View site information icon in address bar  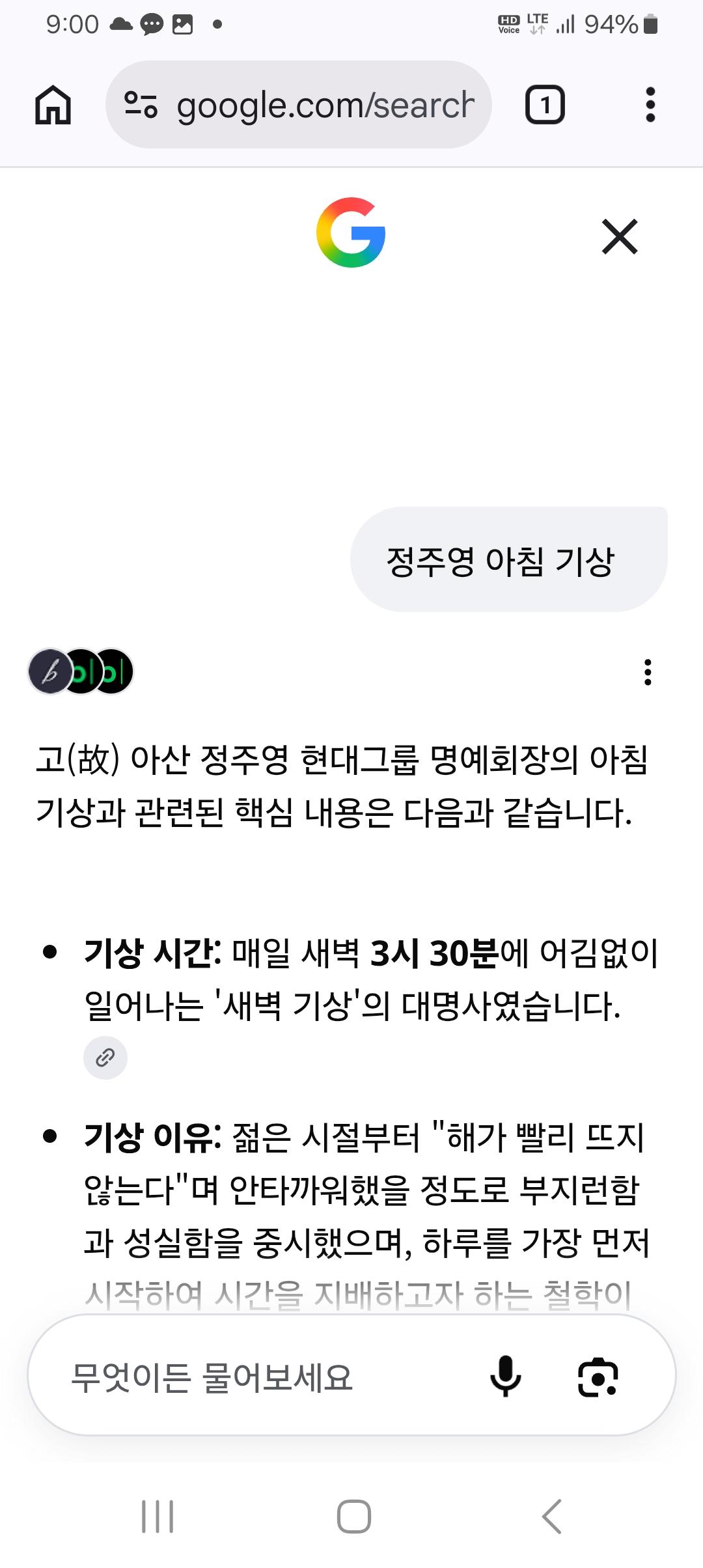coord(141,105)
